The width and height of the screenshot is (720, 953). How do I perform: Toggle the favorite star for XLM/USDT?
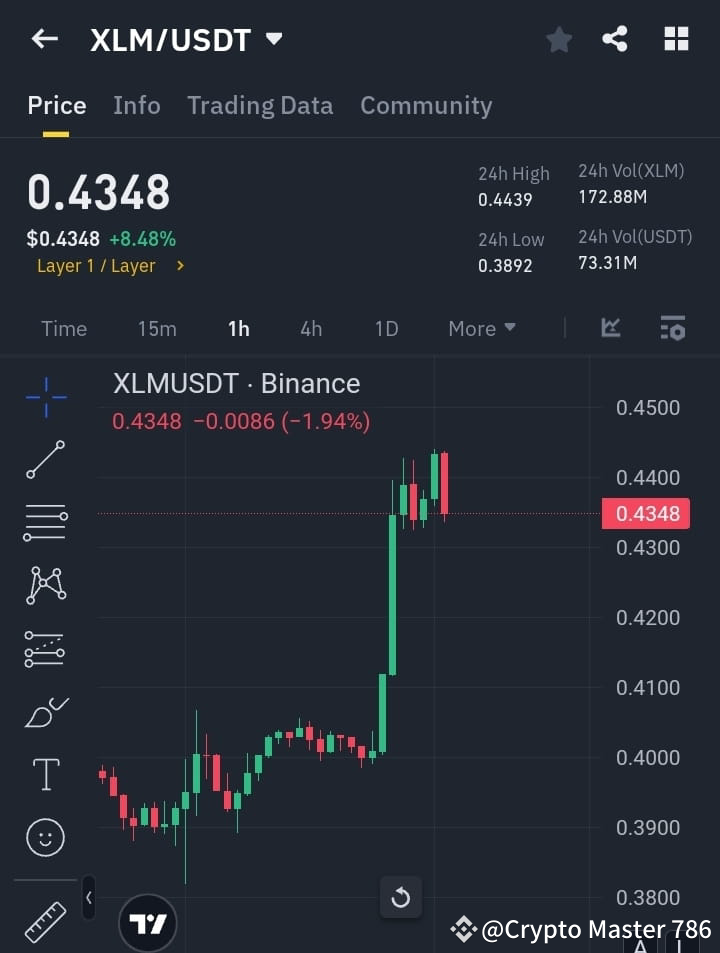coord(558,39)
